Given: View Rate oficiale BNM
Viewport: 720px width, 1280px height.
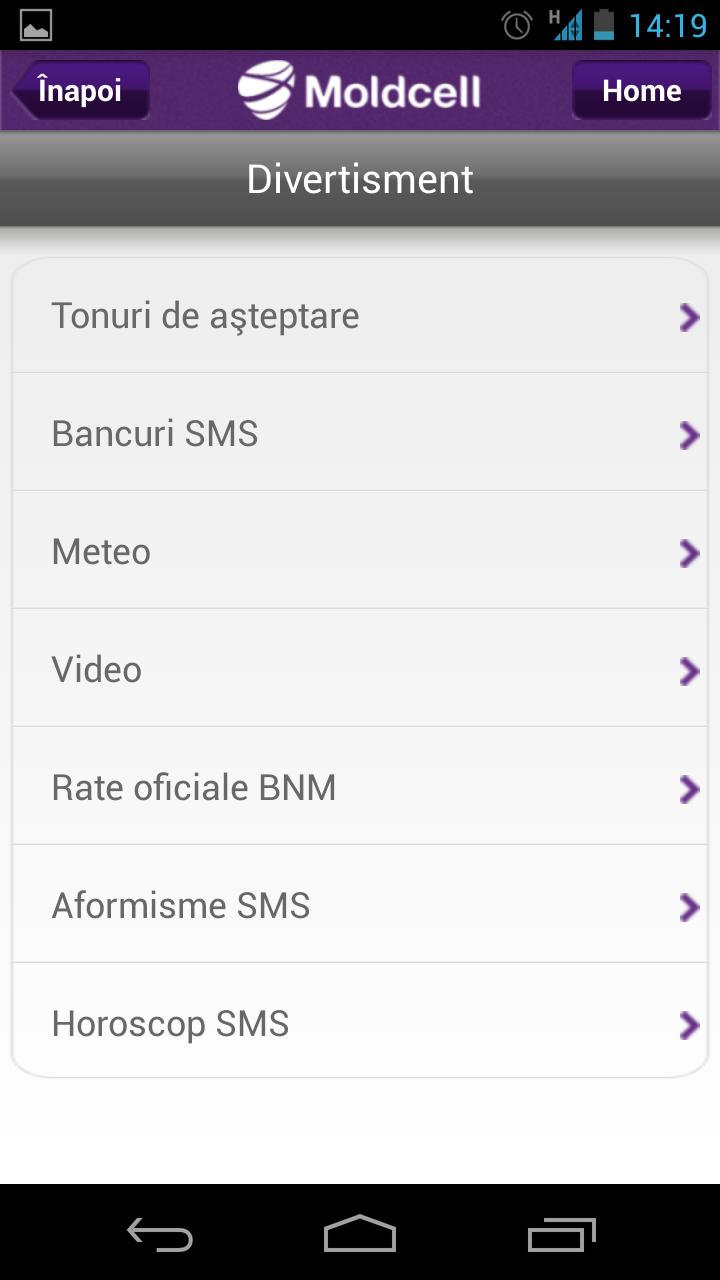Looking at the screenshot, I should [360, 788].
